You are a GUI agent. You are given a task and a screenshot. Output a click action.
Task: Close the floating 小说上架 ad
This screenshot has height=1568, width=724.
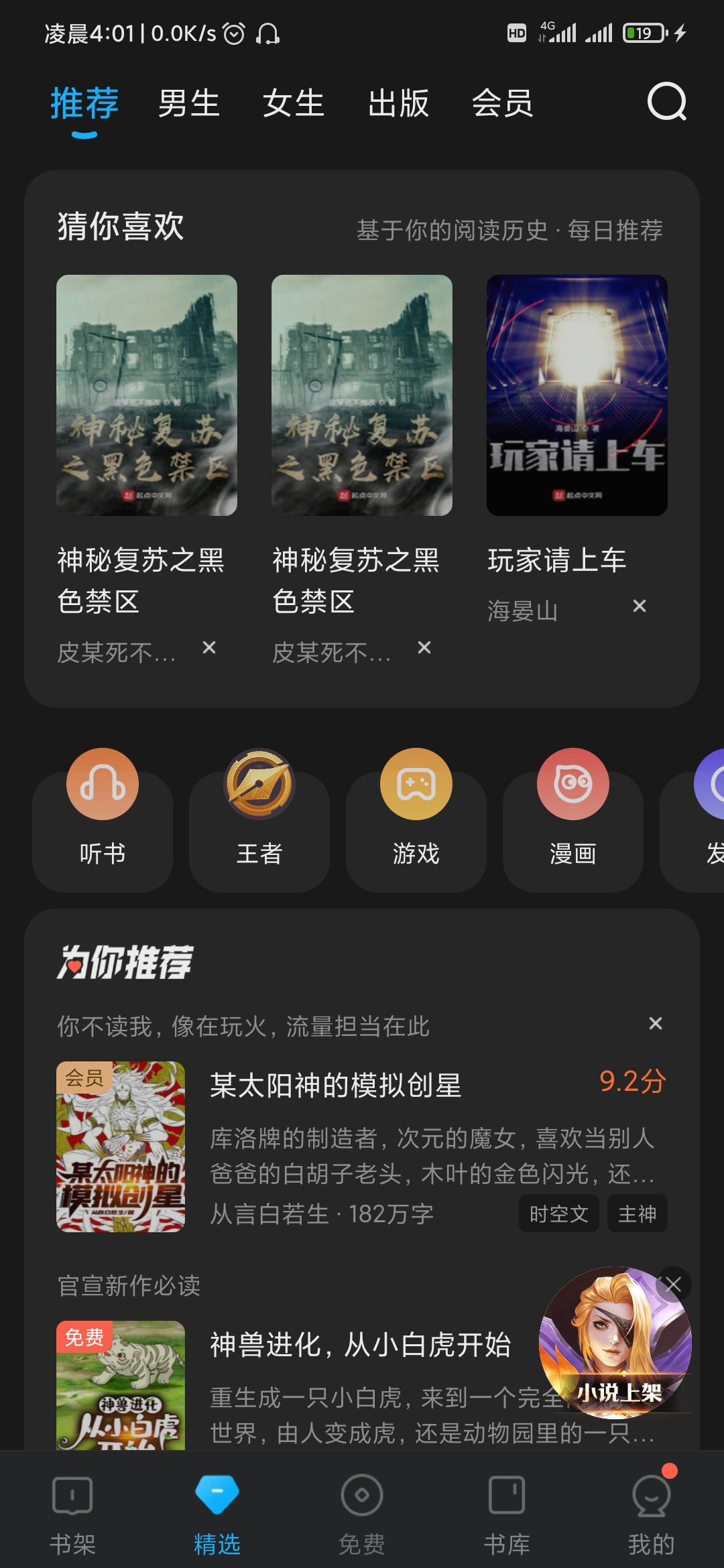pos(673,1285)
